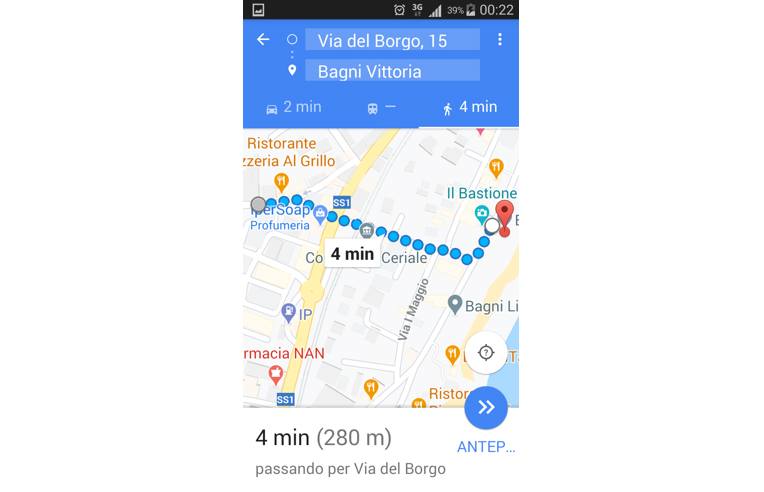The image size is (764, 492).
Task: Go back with the arrow icon
Action: pyautogui.click(x=263, y=40)
